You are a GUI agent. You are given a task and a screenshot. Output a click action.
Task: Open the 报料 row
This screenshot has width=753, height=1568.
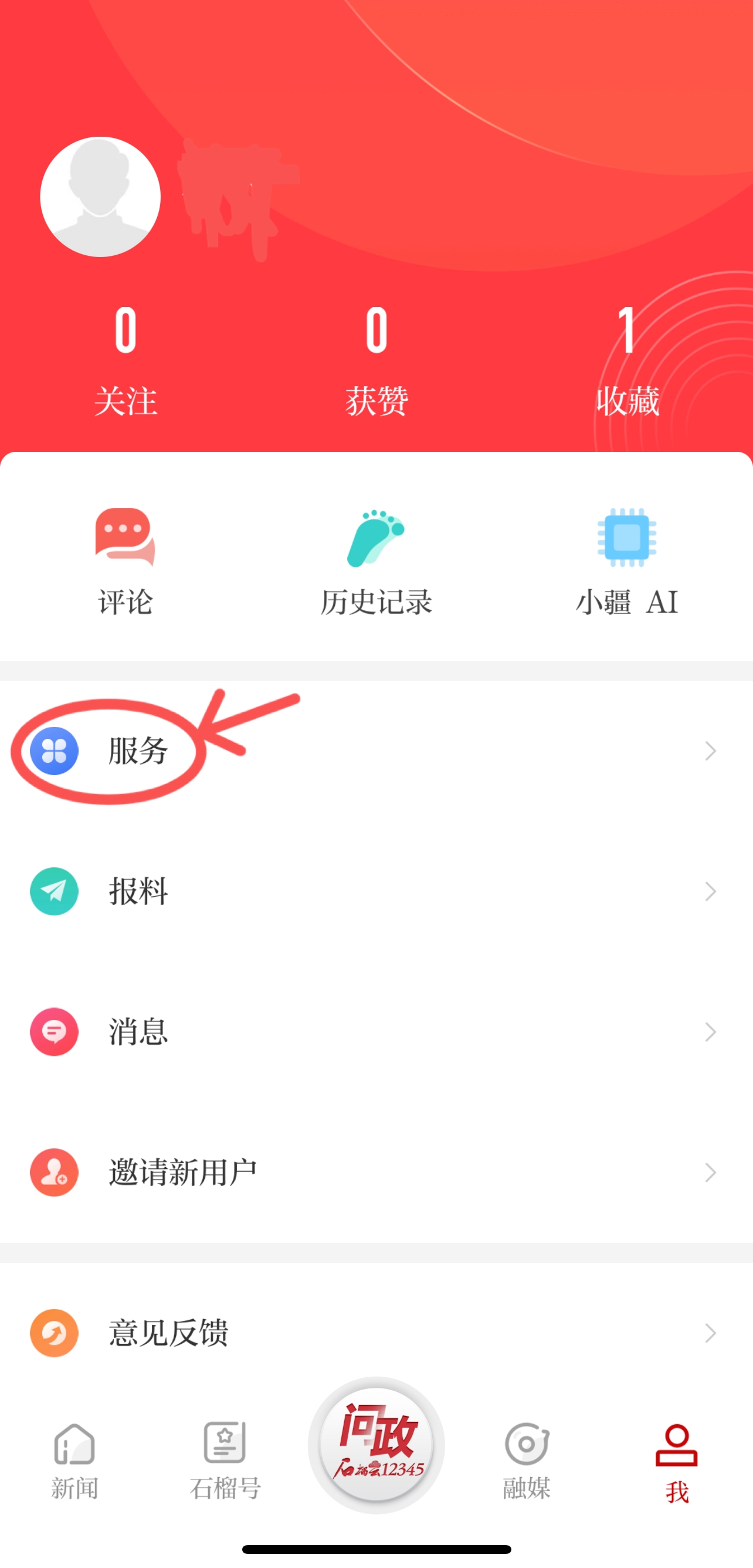coord(376,891)
